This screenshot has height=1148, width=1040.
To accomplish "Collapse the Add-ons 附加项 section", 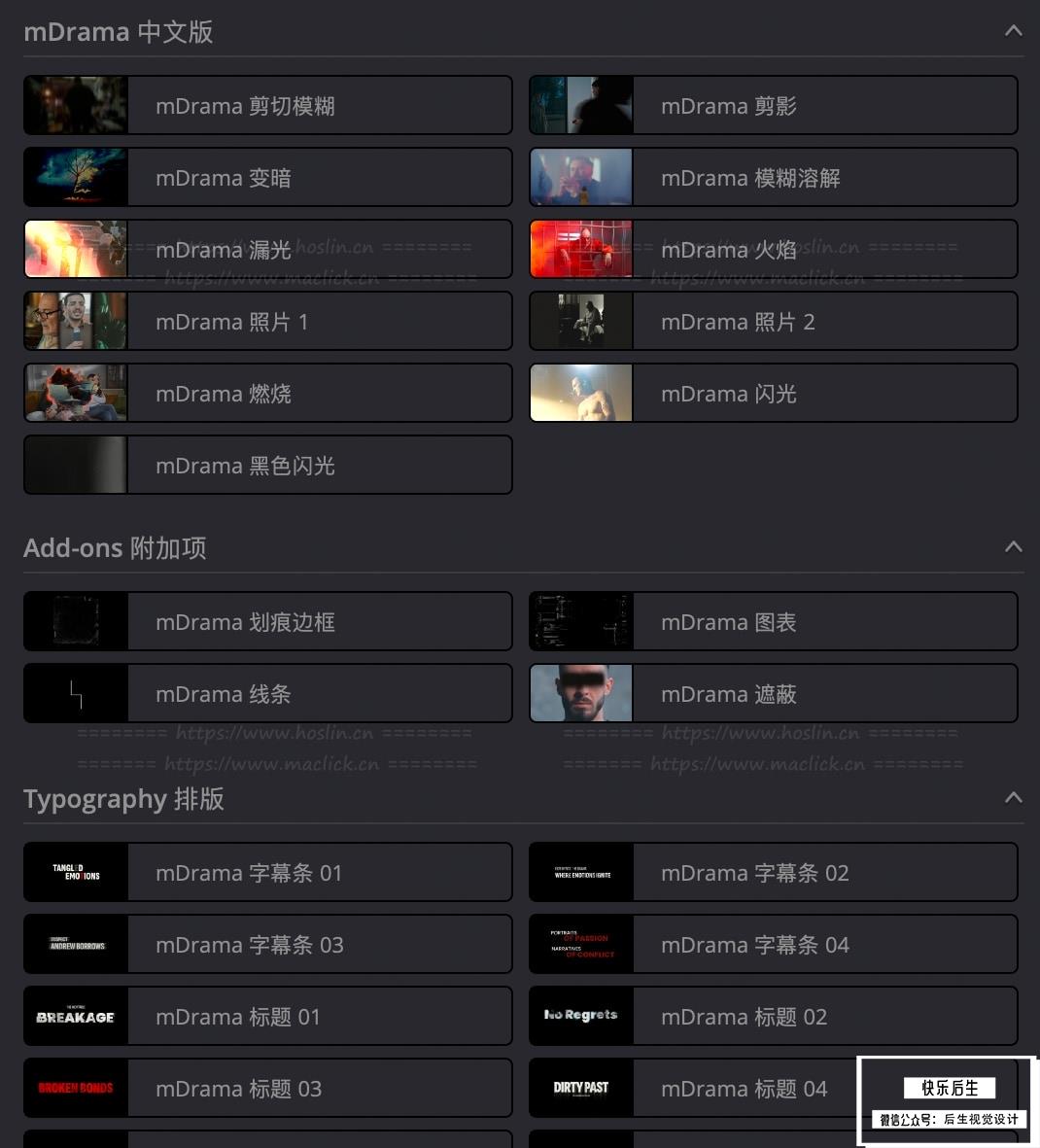I will (x=1013, y=547).
